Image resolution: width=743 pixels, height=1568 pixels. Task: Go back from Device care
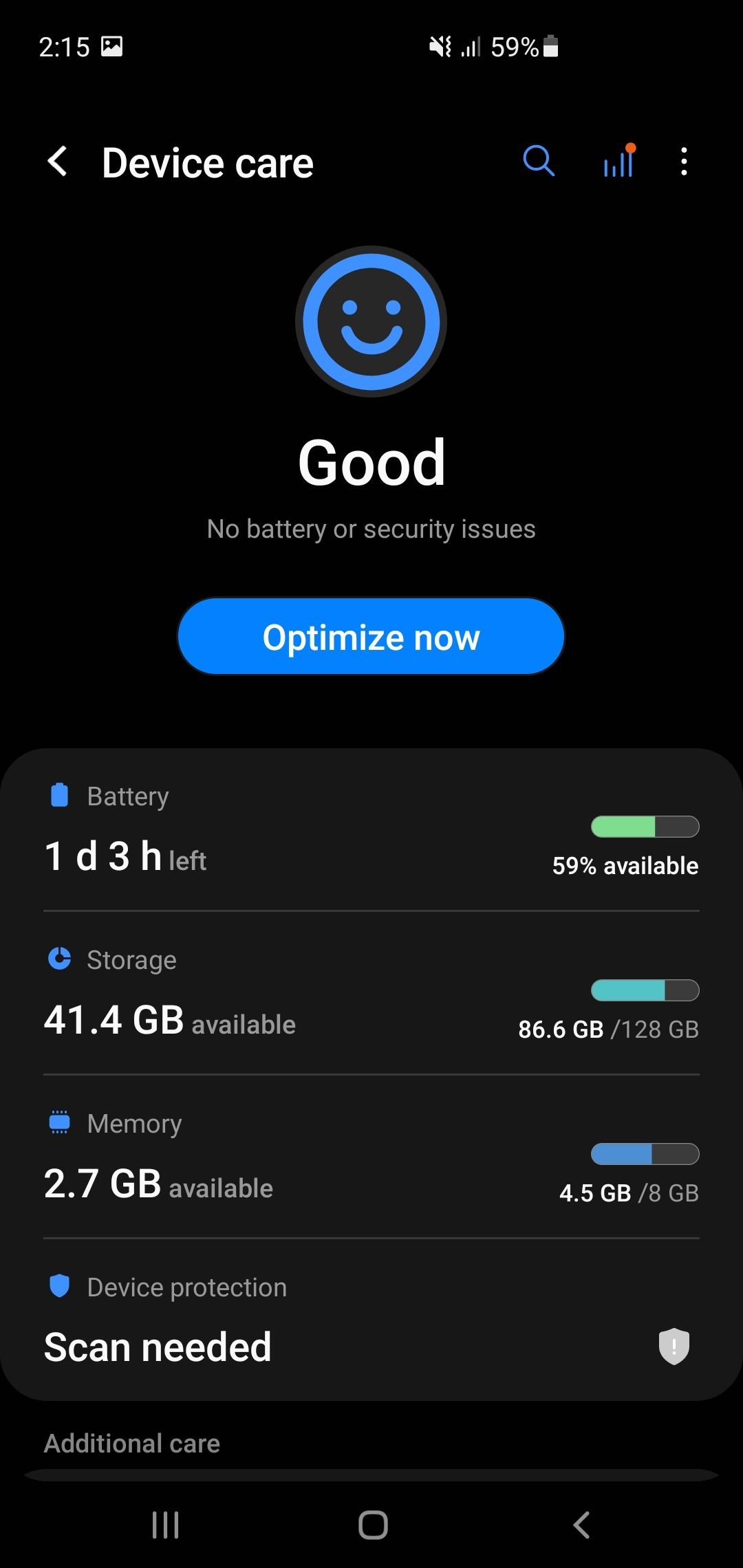58,162
